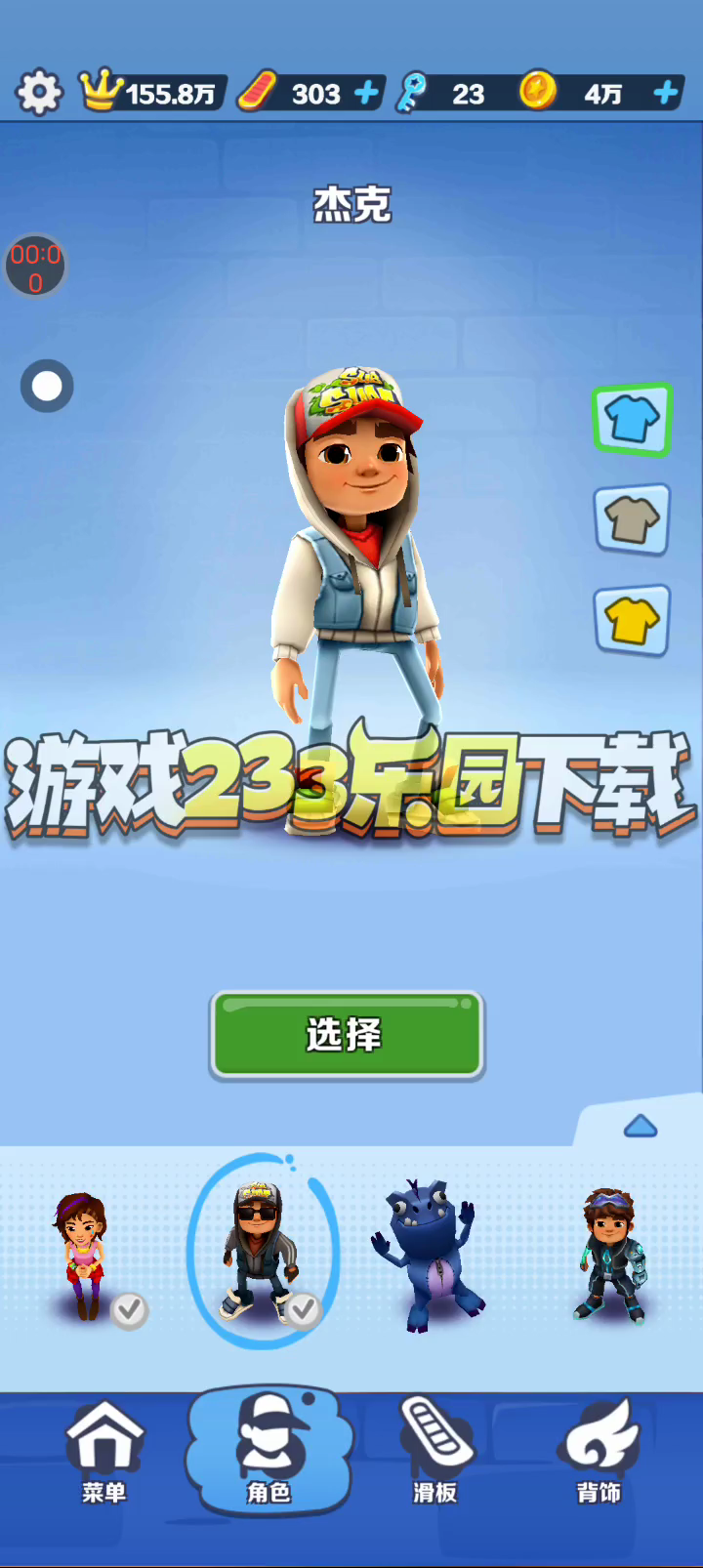Switch to the 滑板 tab

coord(434,1452)
